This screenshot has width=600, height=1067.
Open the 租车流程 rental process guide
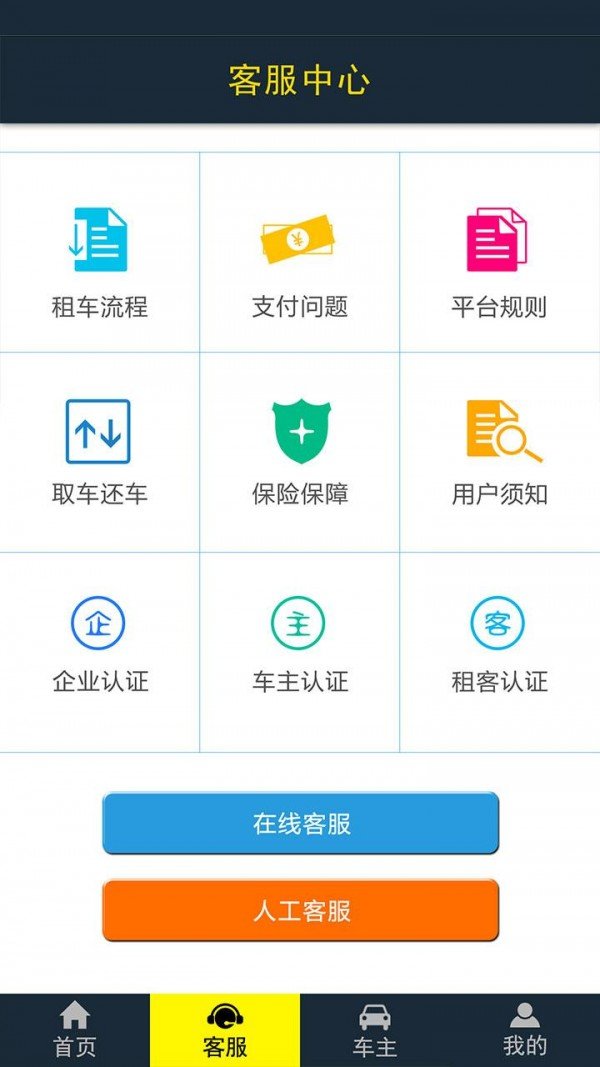[100, 254]
